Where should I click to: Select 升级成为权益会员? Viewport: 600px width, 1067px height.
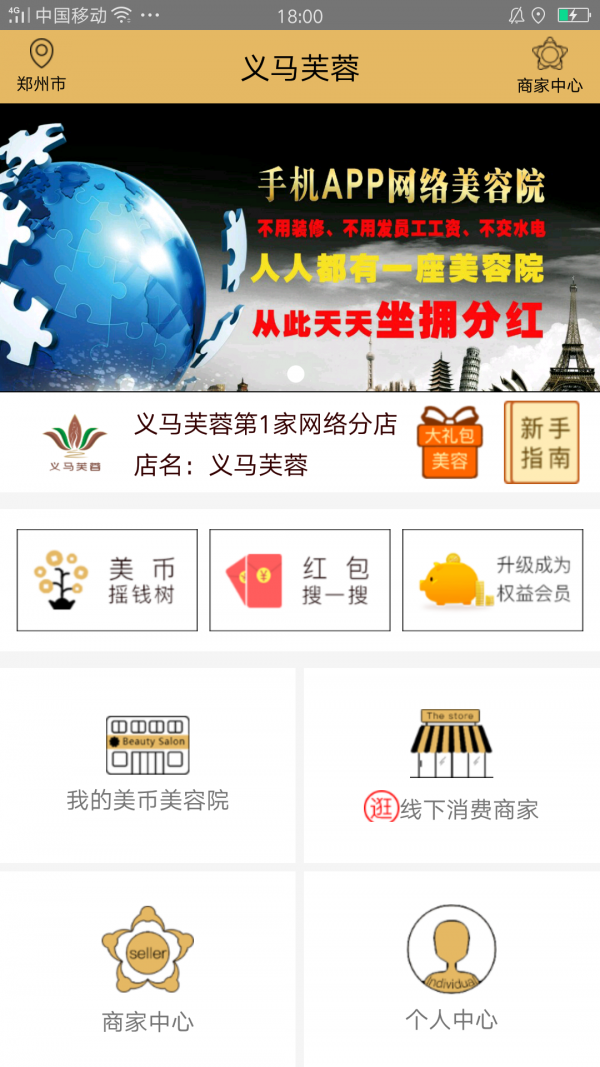pos(492,580)
